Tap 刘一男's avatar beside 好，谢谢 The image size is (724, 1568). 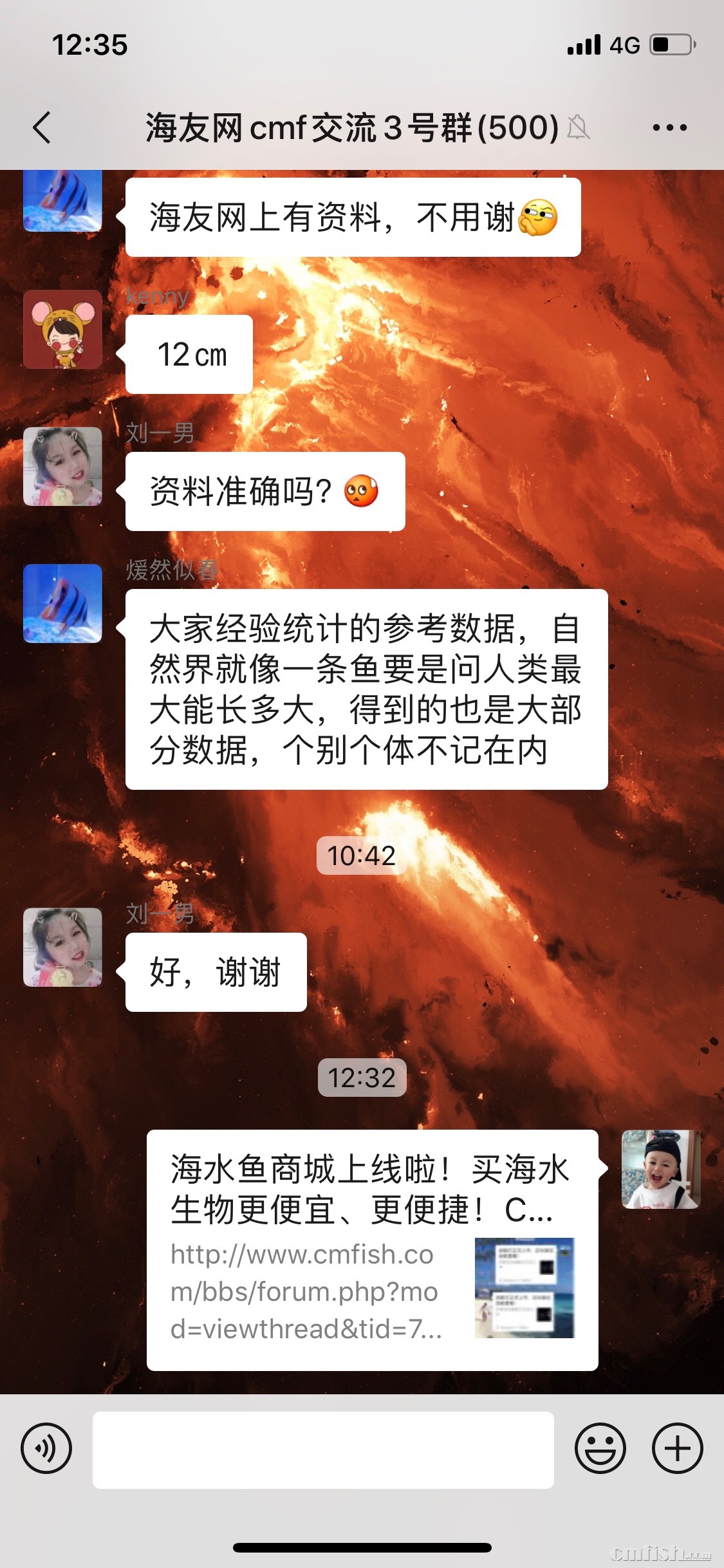click(62, 947)
